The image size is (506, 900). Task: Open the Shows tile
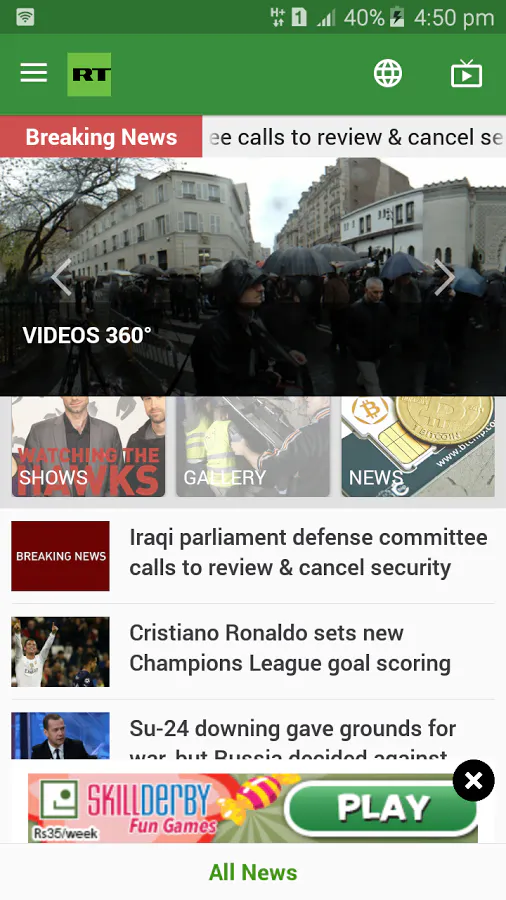point(88,447)
